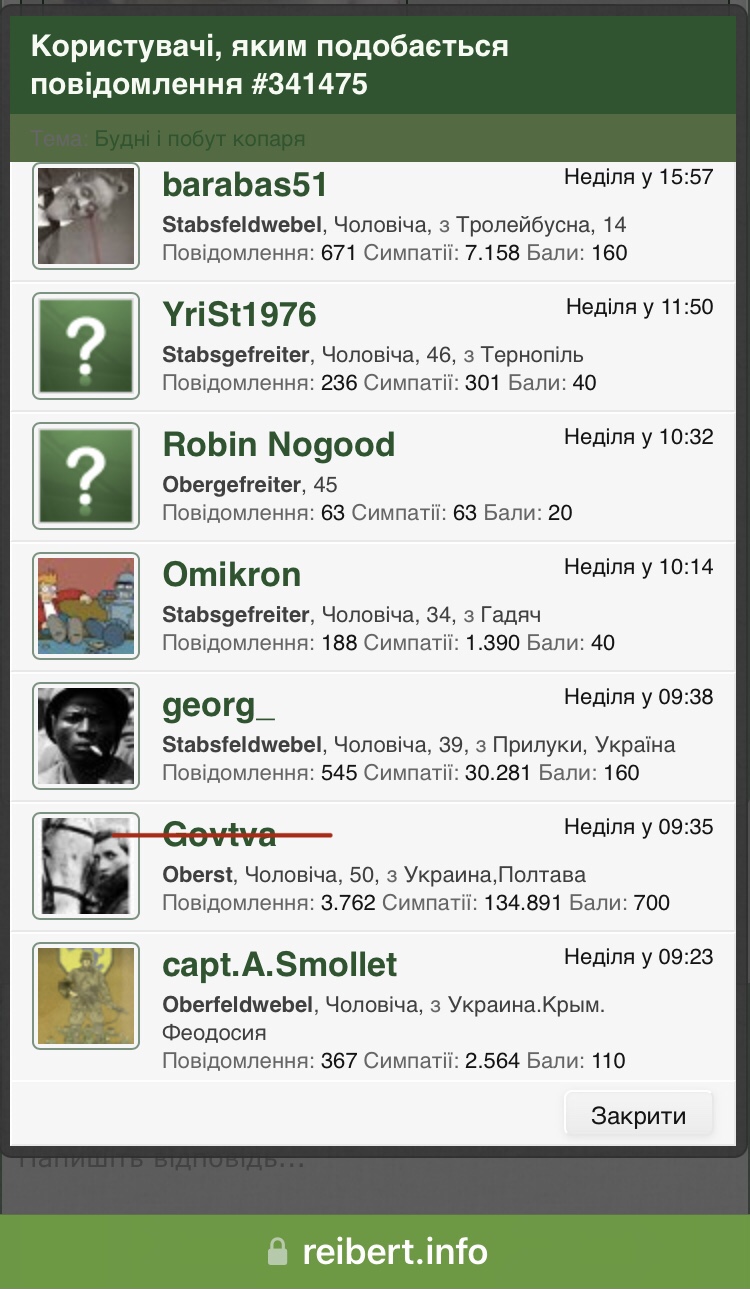View capt.A.Smollet's profile
This screenshot has height=1289, width=750.
click(x=279, y=965)
